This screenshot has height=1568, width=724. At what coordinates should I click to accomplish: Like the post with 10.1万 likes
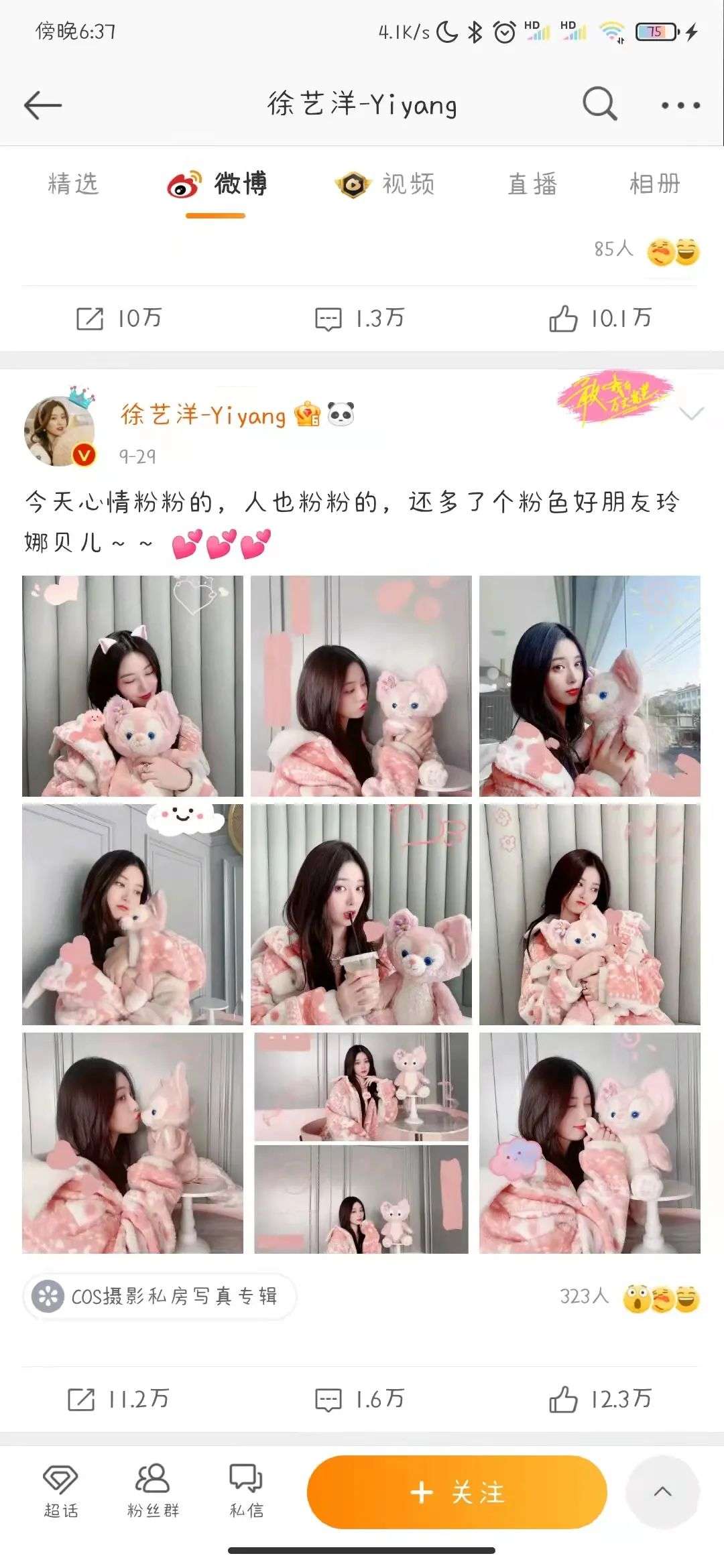pyautogui.click(x=600, y=318)
